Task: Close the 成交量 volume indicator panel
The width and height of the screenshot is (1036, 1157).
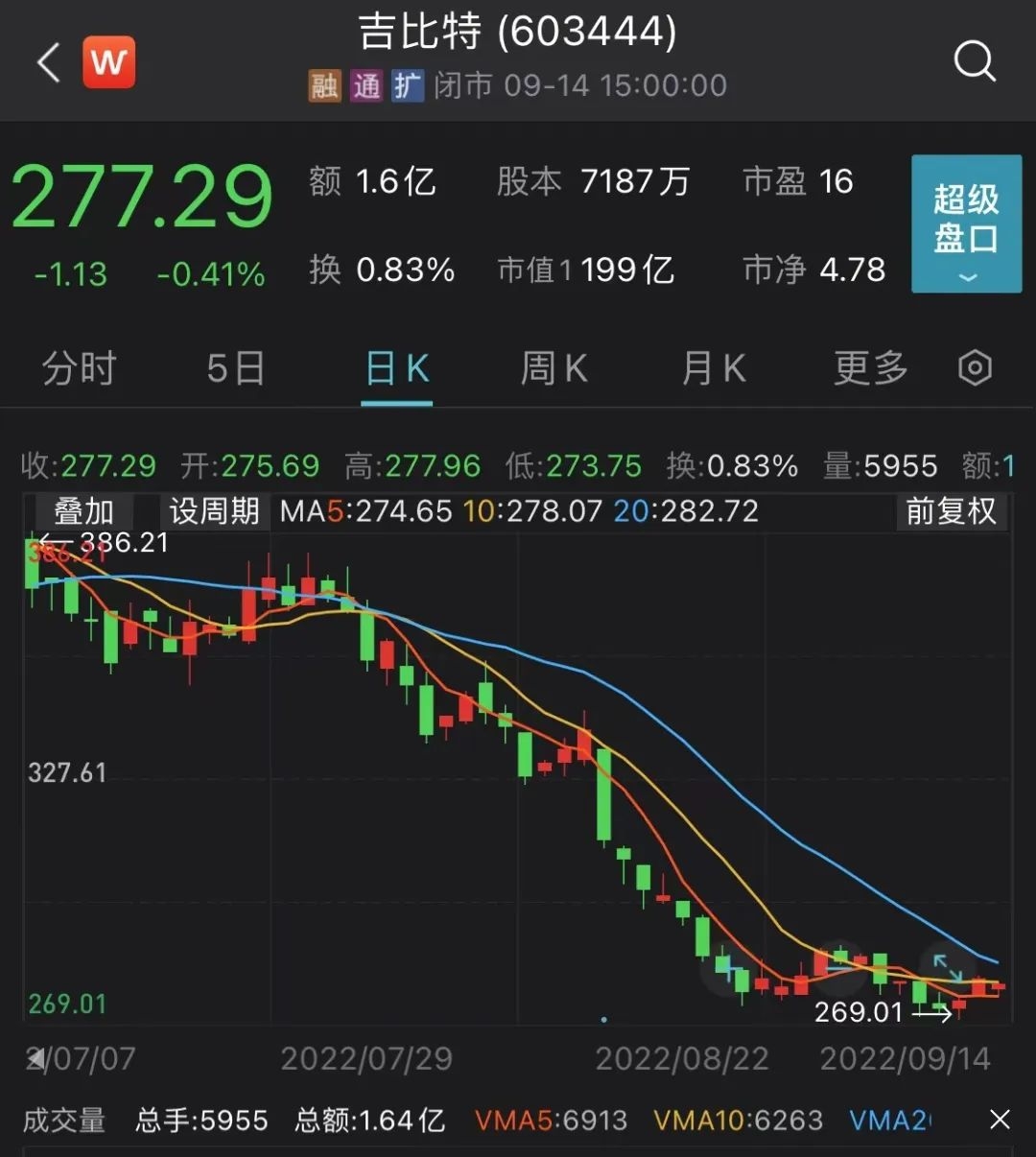Action: click(1000, 1120)
